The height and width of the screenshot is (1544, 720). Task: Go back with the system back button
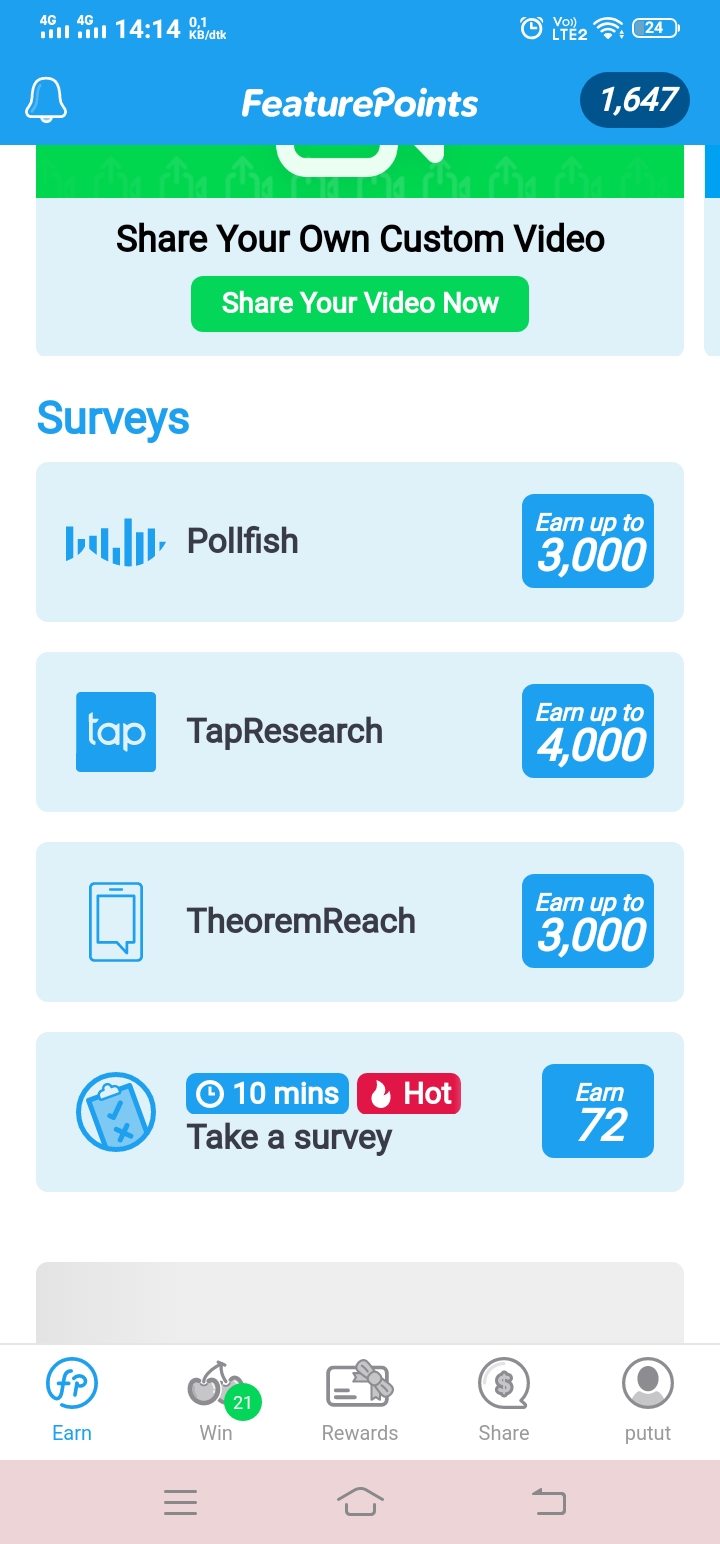(548, 1501)
